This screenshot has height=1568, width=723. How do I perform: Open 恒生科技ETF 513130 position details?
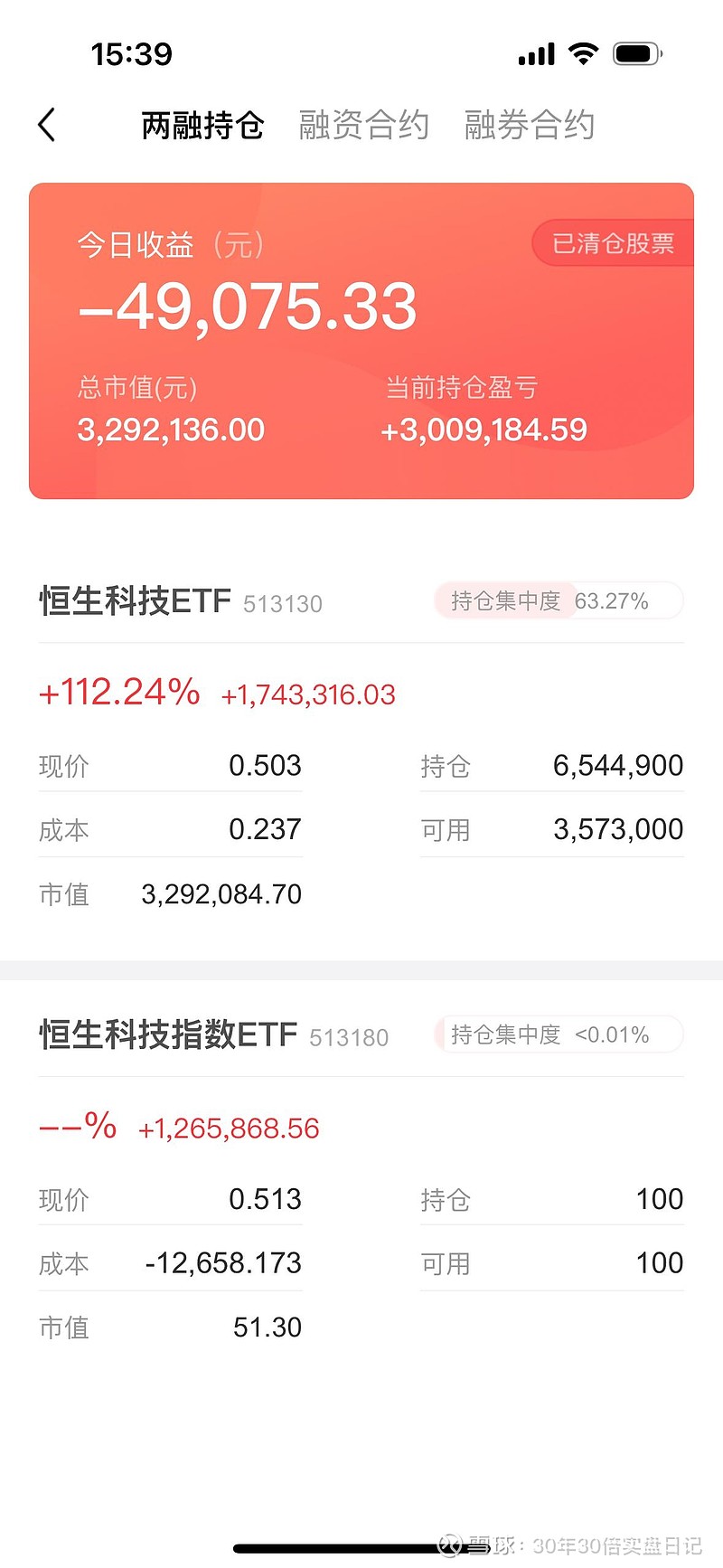point(134,600)
